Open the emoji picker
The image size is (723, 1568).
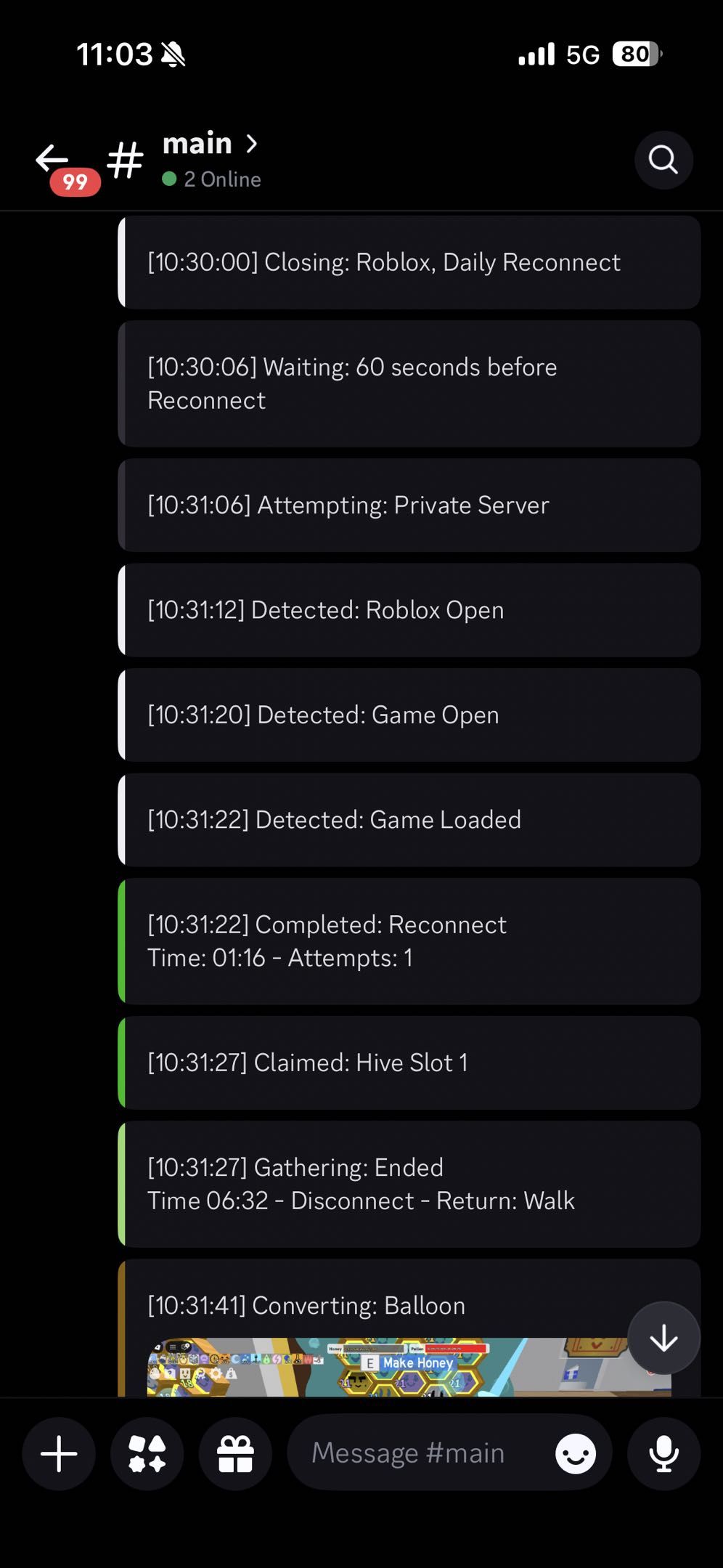pos(576,1454)
